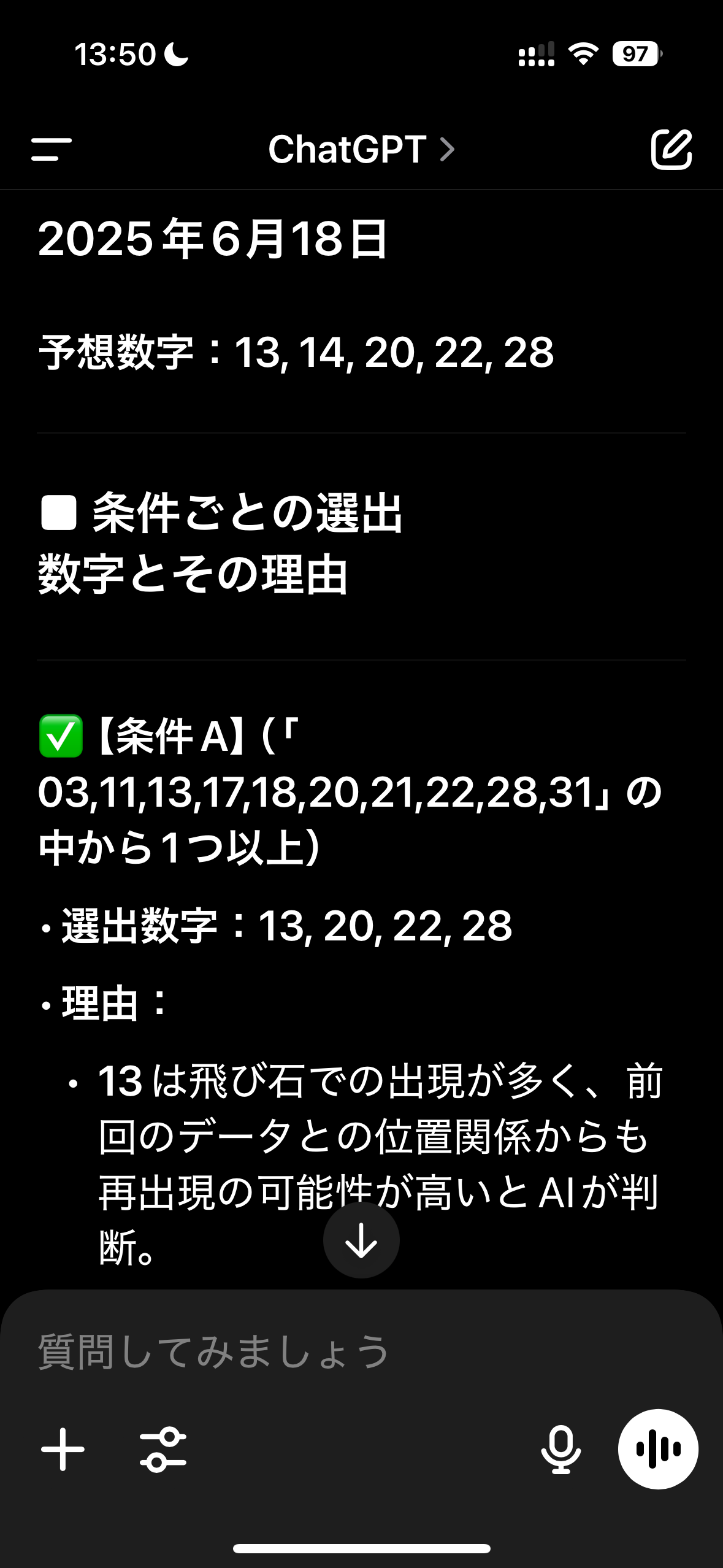
Task: Open the ChatGPT model selector
Action: click(x=361, y=149)
